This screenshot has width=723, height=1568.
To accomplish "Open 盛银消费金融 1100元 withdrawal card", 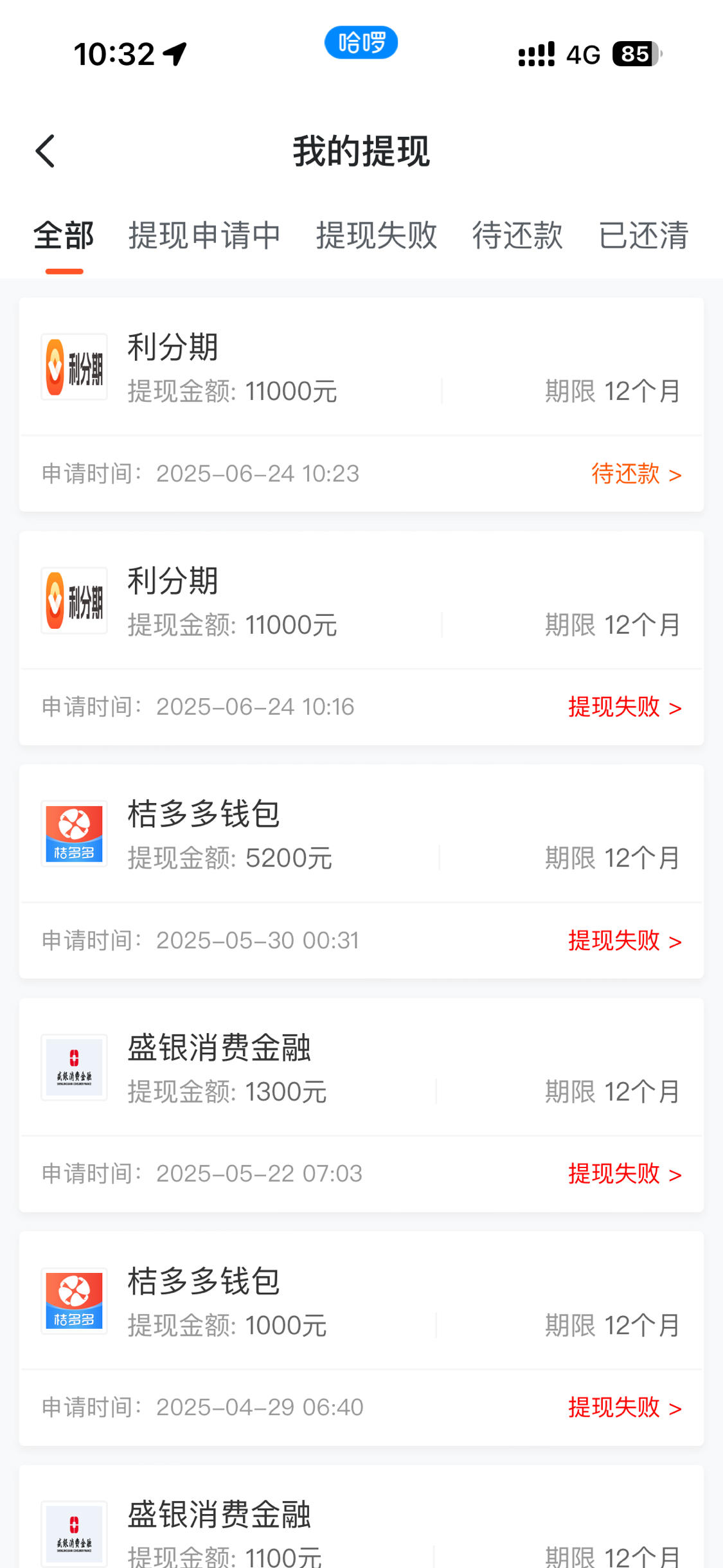I will pyautogui.click(x=361, y=1517).
